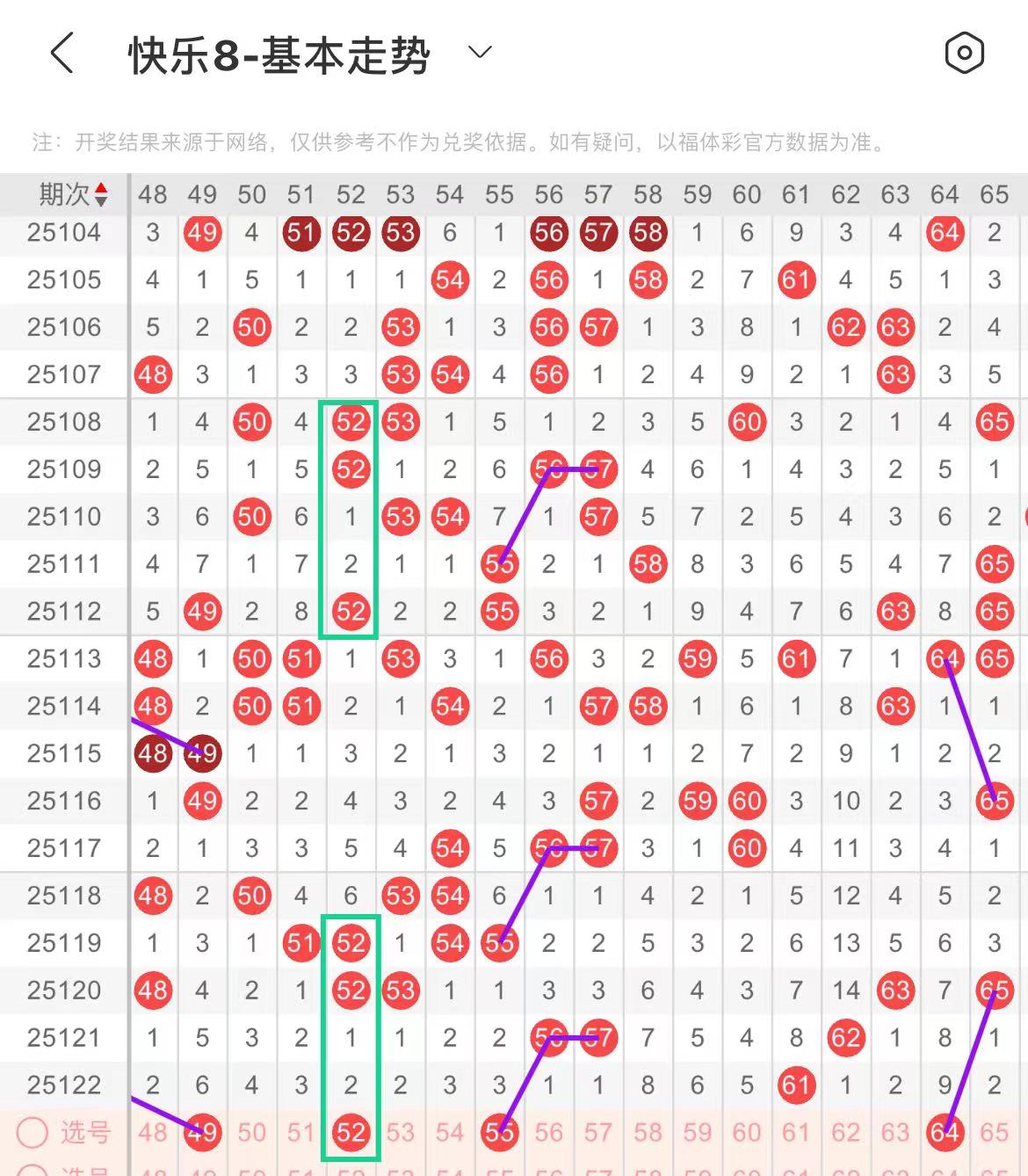Deselect number 55 in the first 选号 row
Screen dimensions: 1028x1176
point(499,1132)
